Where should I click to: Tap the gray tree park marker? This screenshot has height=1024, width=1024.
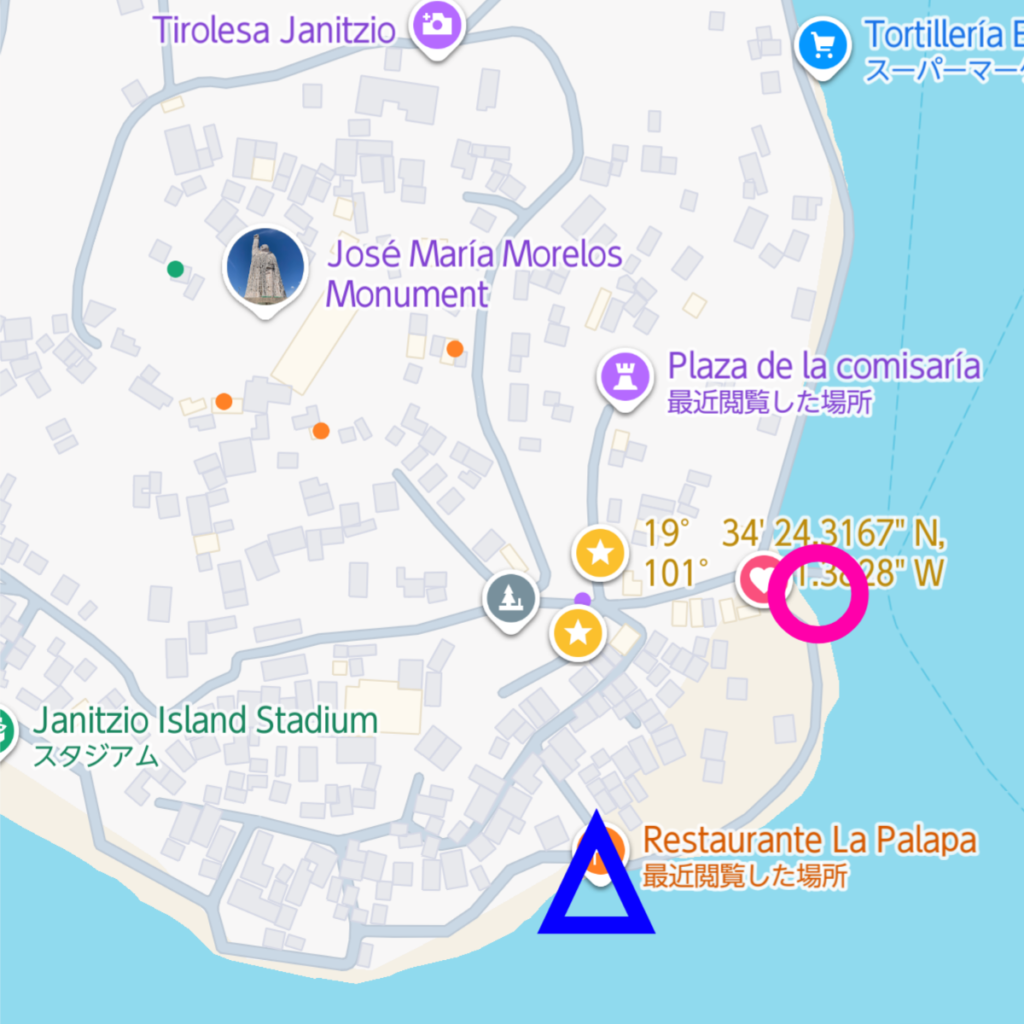pos(511,598)
